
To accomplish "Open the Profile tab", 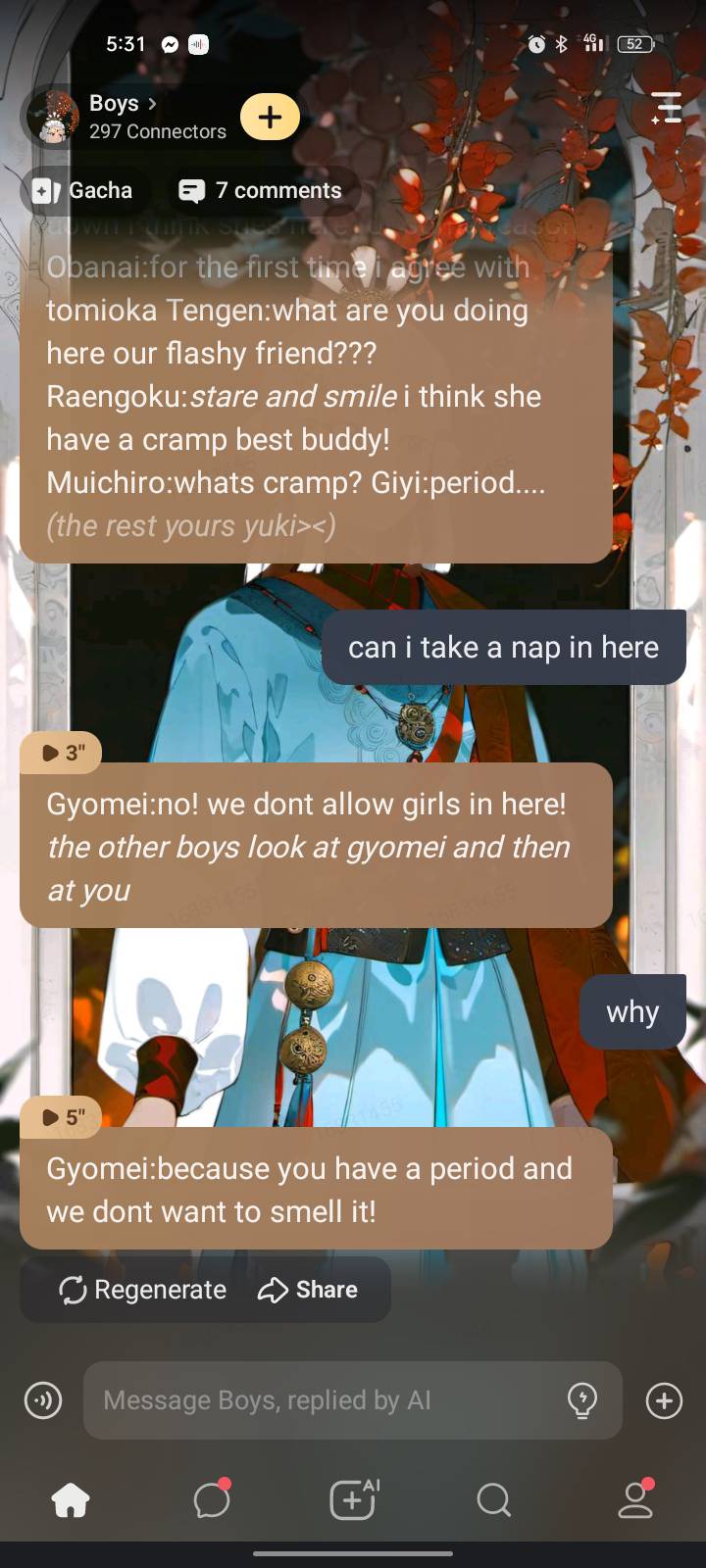I will click(635, 1499).
